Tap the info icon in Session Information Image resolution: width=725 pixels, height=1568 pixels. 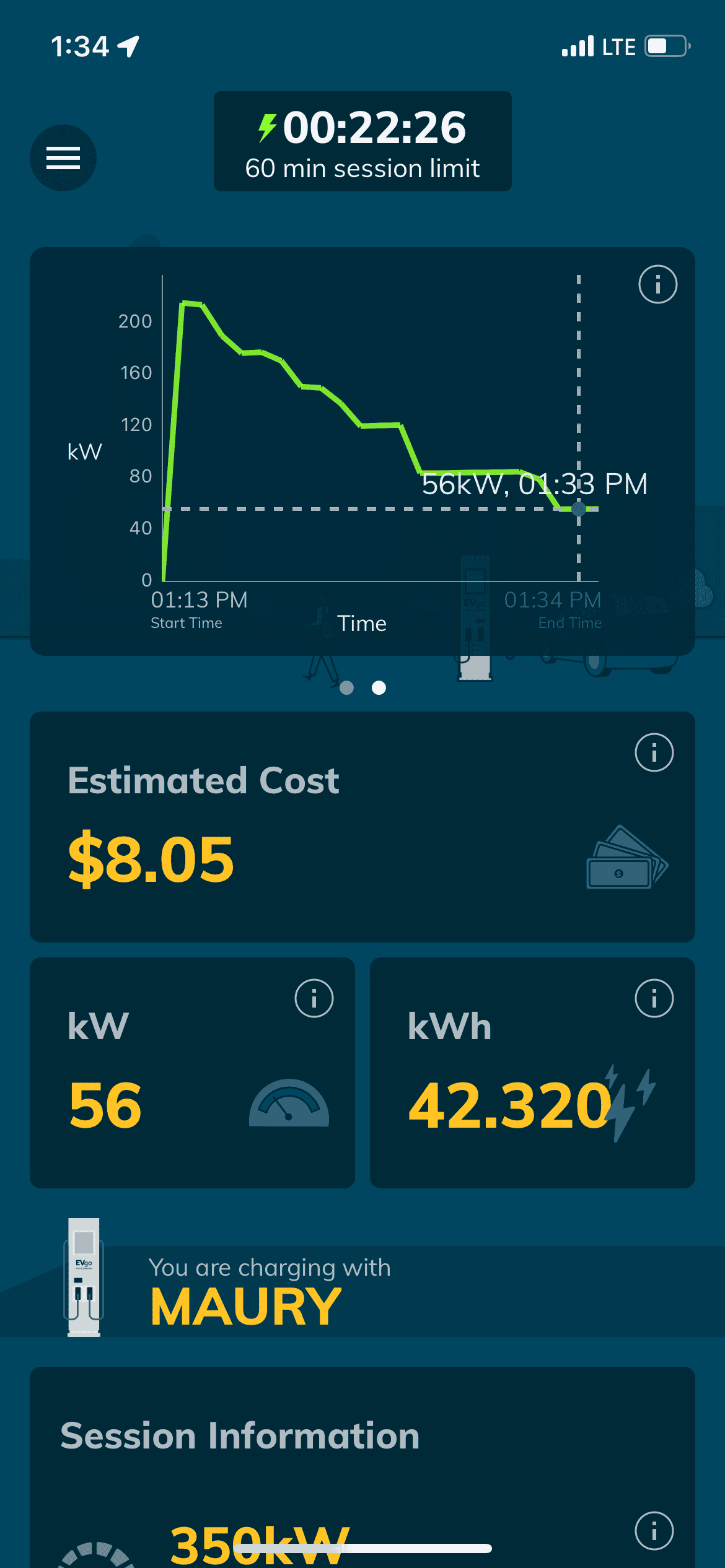tap(654, 1531)
